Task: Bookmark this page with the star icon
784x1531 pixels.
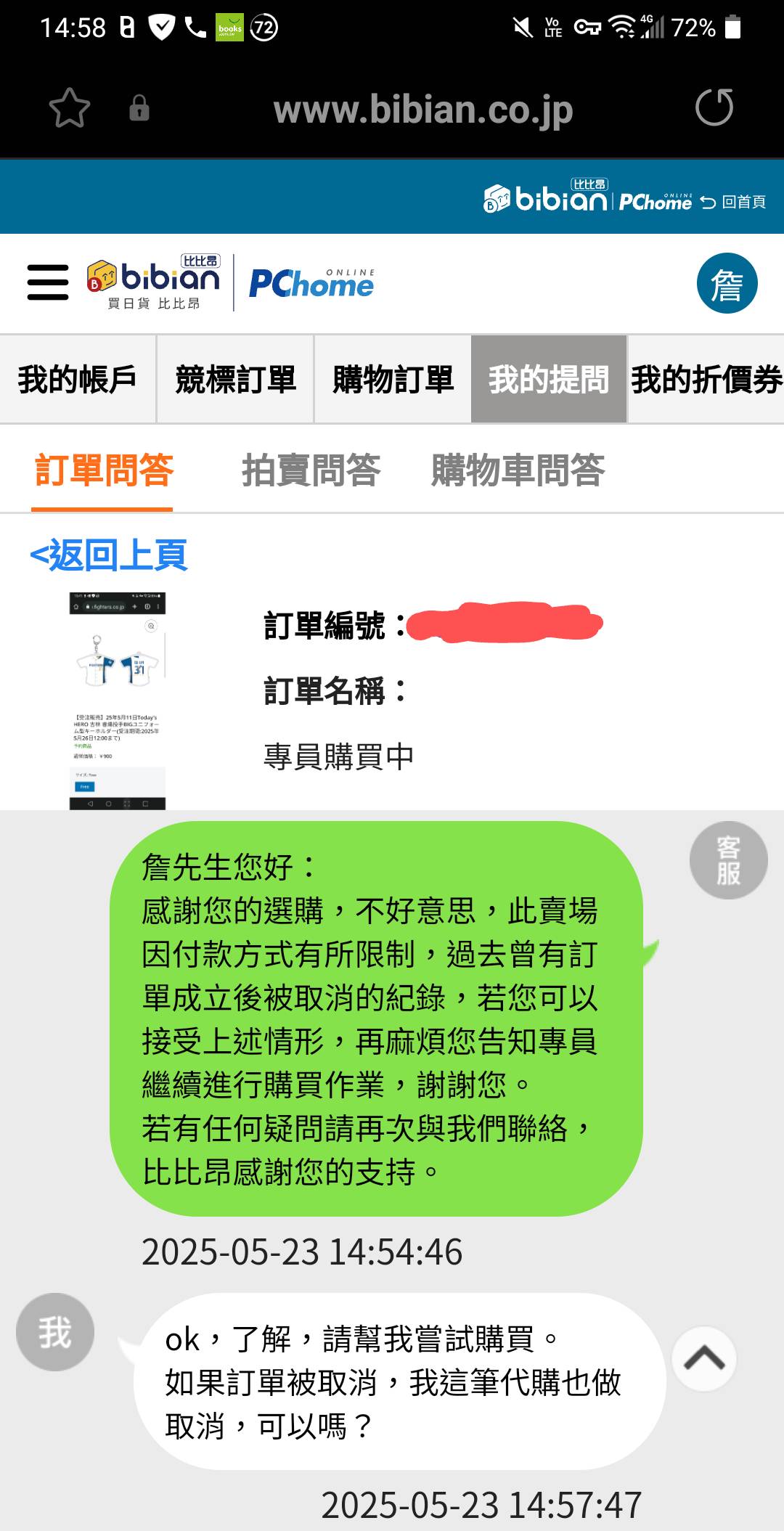Action: click(x=70, y=108)
